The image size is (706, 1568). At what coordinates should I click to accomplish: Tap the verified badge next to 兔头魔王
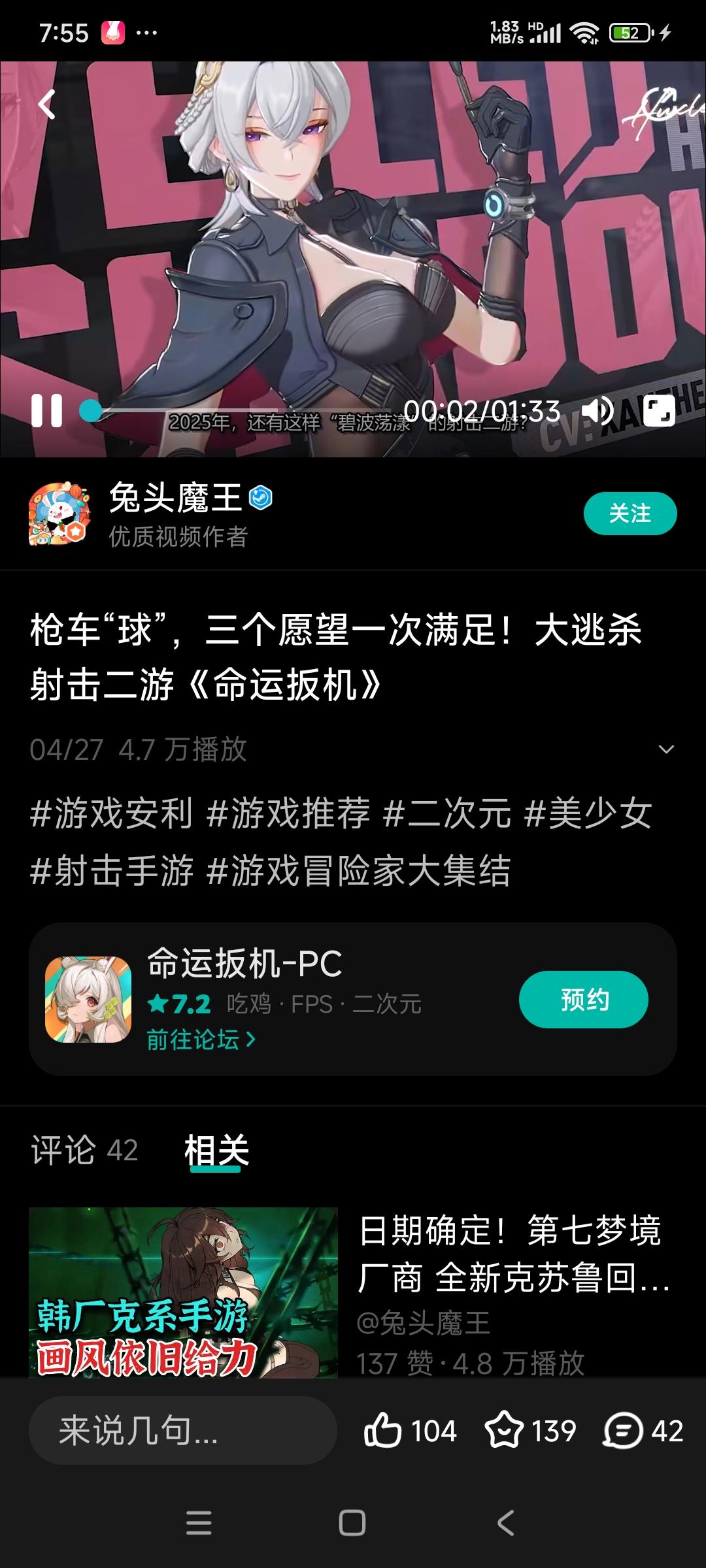click(260, 497)
